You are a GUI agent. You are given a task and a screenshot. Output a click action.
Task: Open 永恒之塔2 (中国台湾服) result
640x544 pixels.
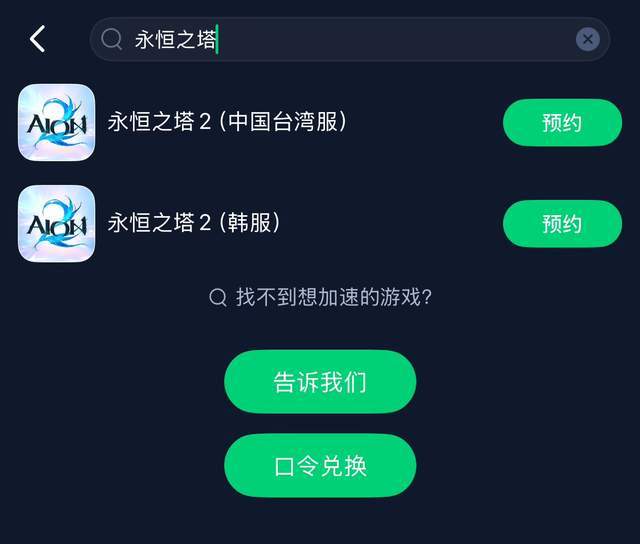click(227, 122)
